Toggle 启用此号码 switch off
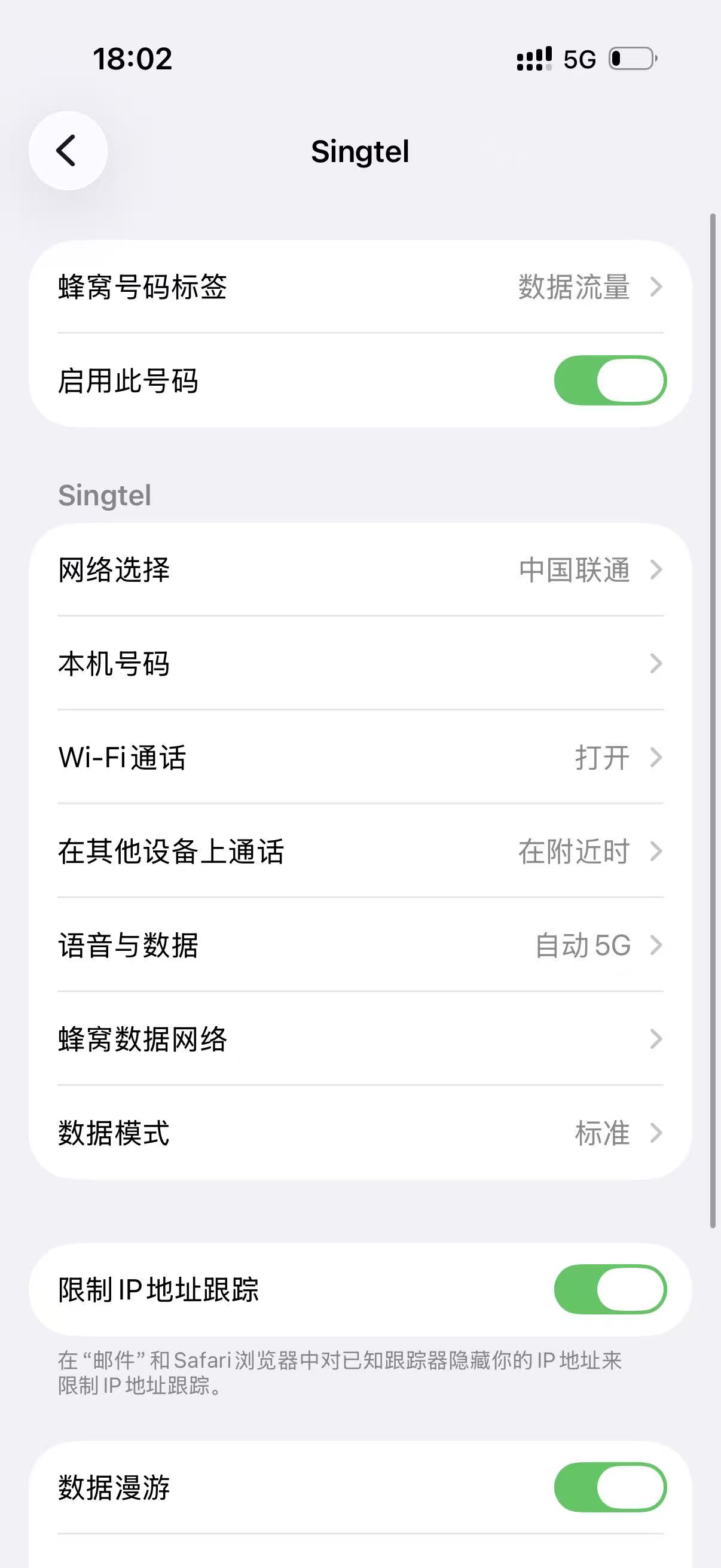Image resolution: width=721 pixels, height=1568 pixels. point(610,380)
